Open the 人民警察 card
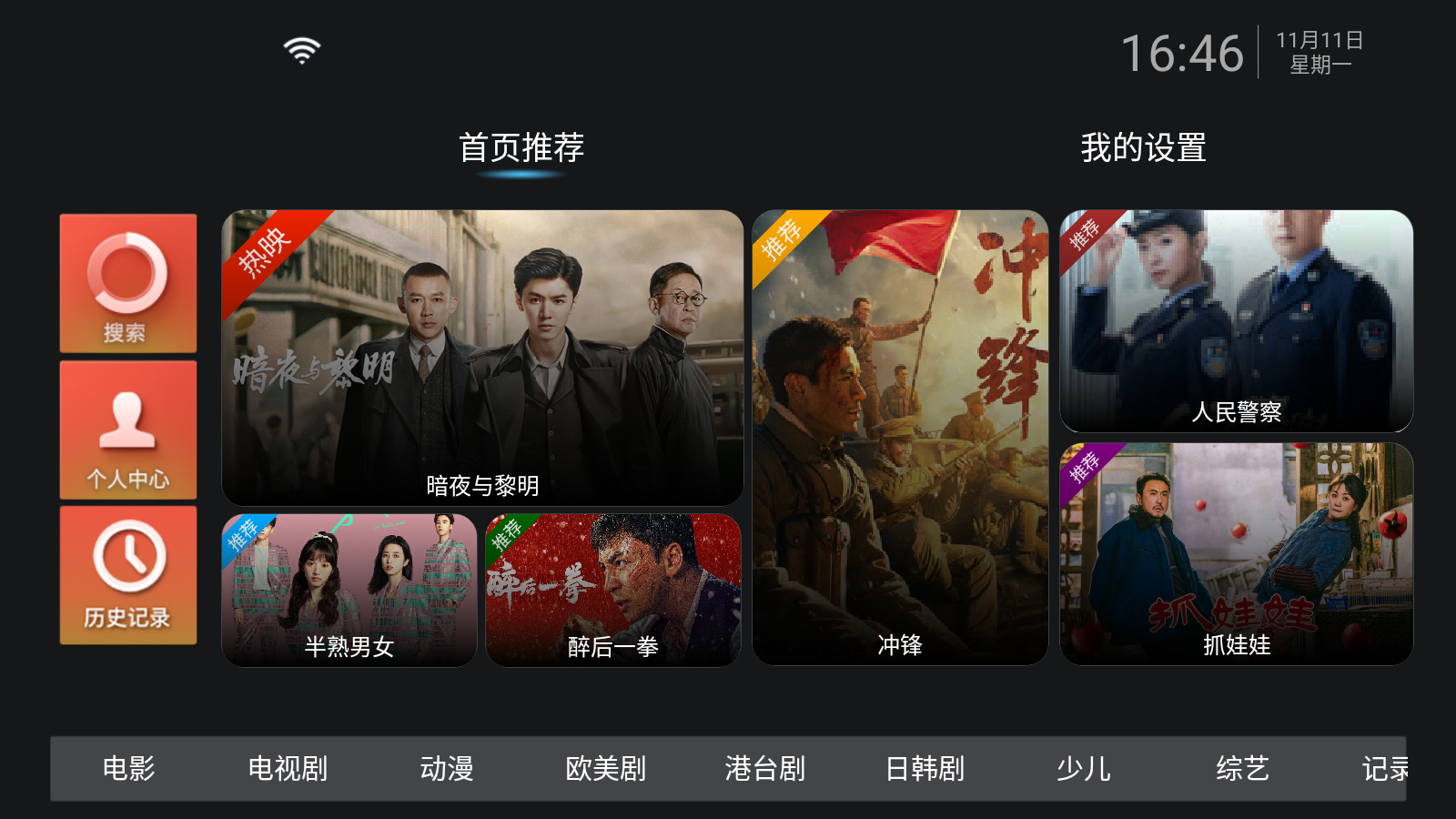The height and width of the screenshot is (819, 1456). click(1236, 321)
